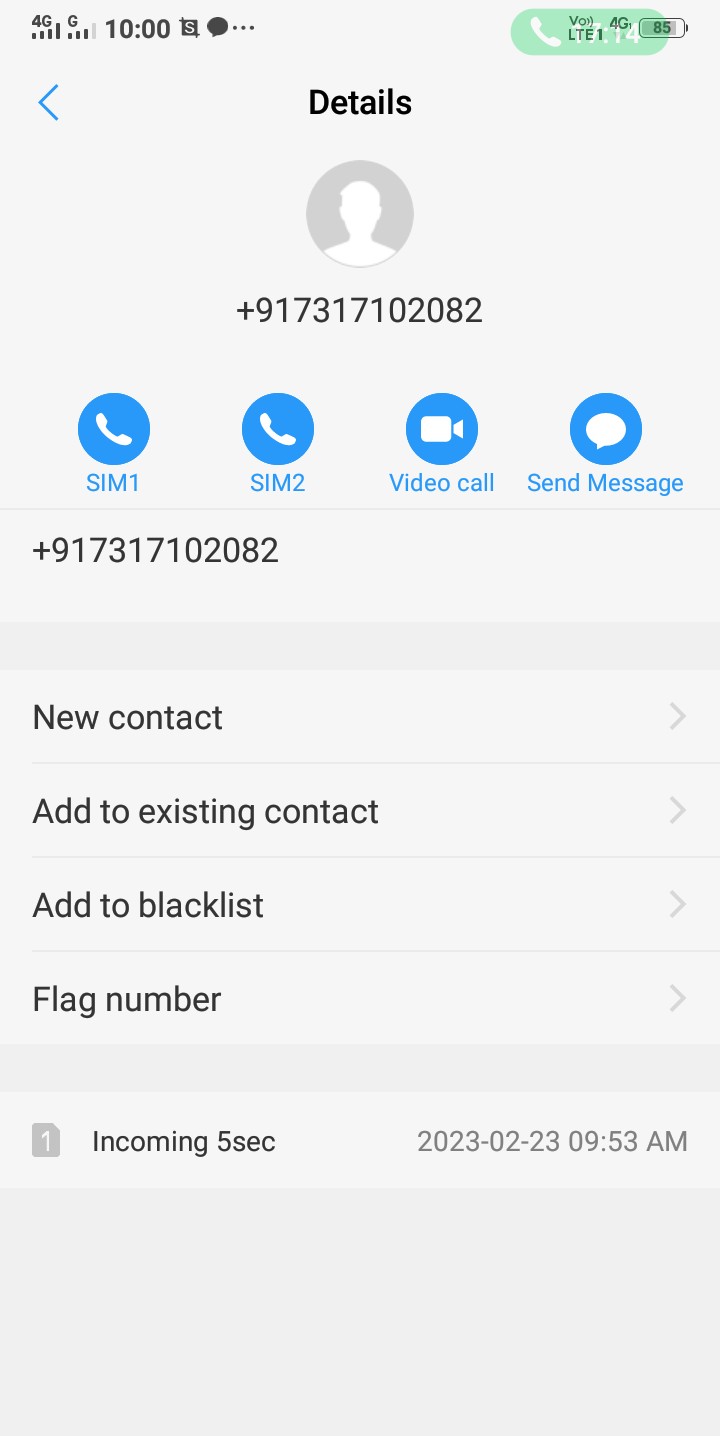Open the Flag number option

[360, 999]
